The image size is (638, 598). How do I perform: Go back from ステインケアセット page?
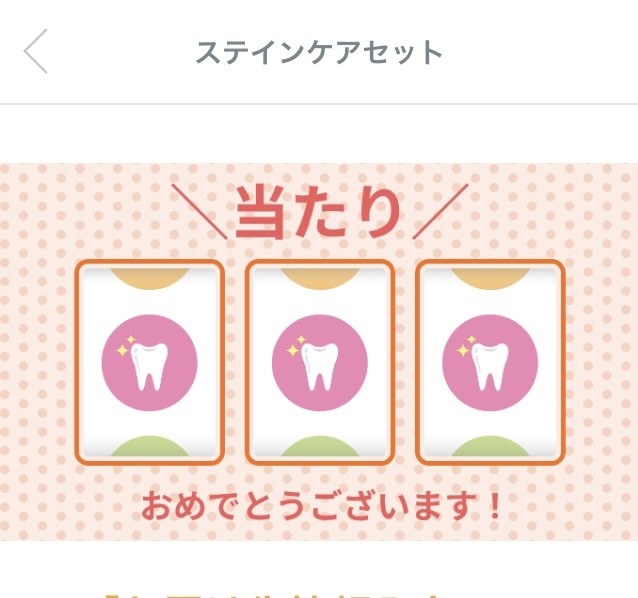click(36, 52)
